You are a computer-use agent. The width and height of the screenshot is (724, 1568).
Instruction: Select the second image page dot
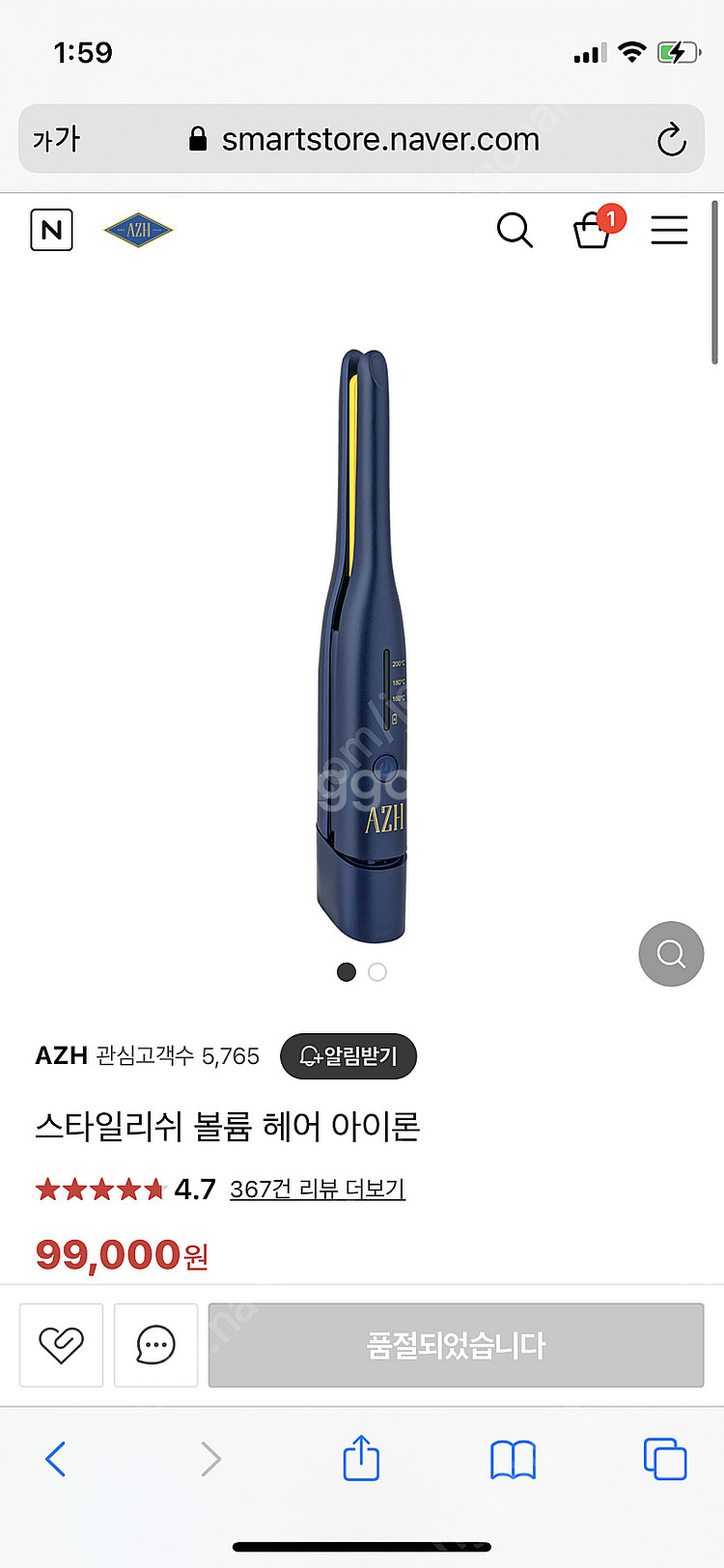pos(377,972)
